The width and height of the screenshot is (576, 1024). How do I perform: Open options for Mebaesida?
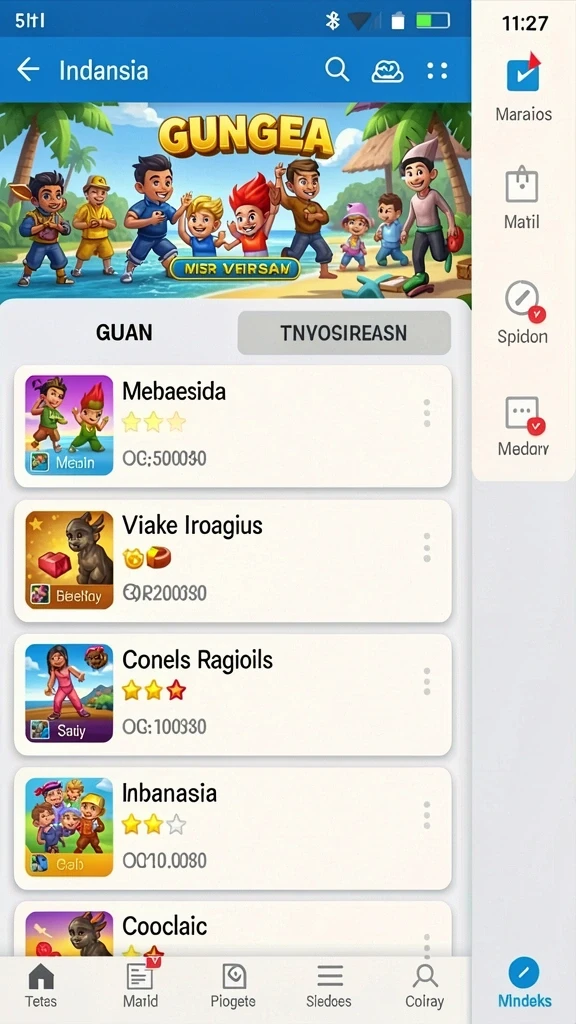[x=427, y=413]
